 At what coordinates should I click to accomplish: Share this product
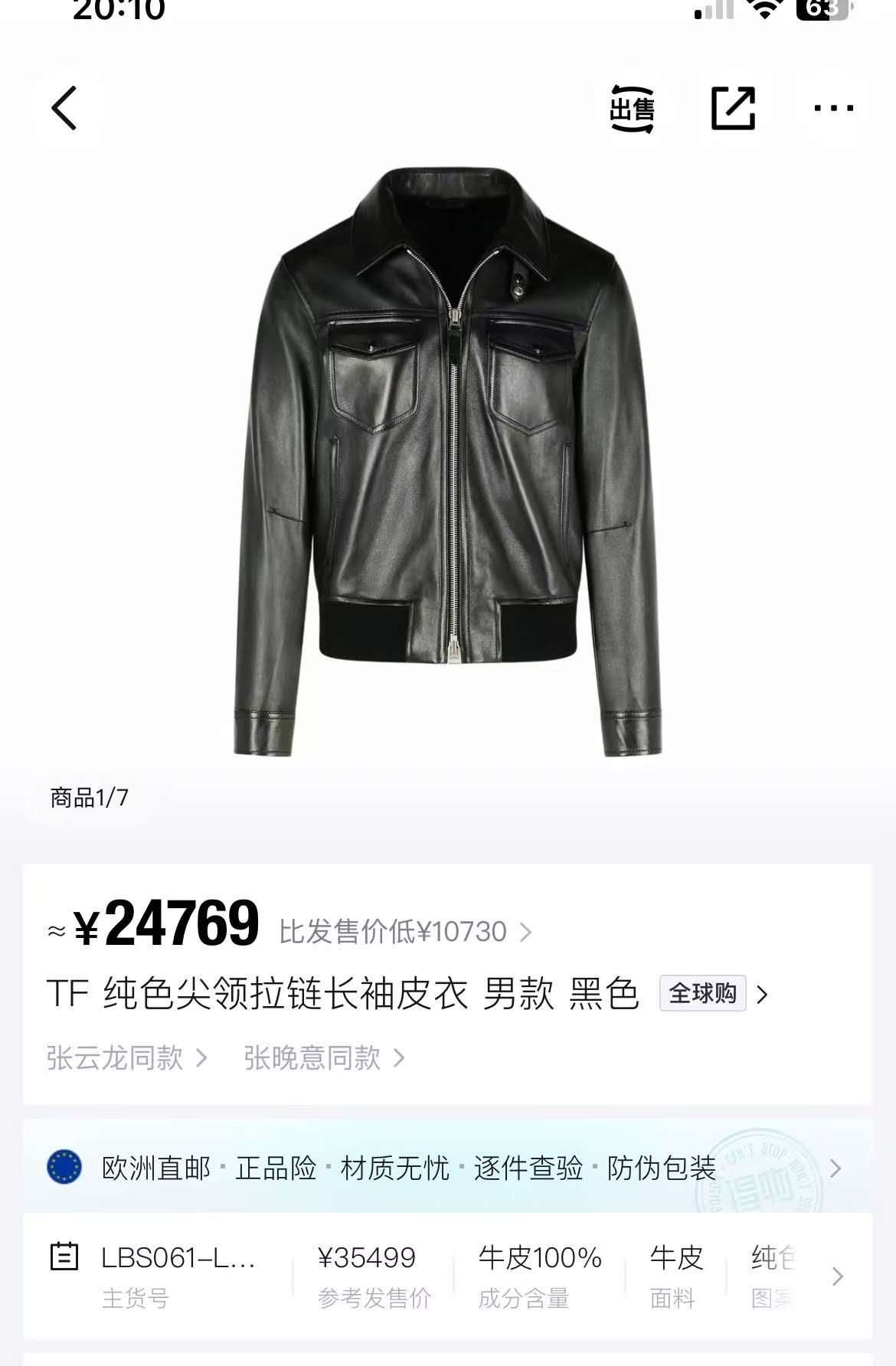[733, 108]
